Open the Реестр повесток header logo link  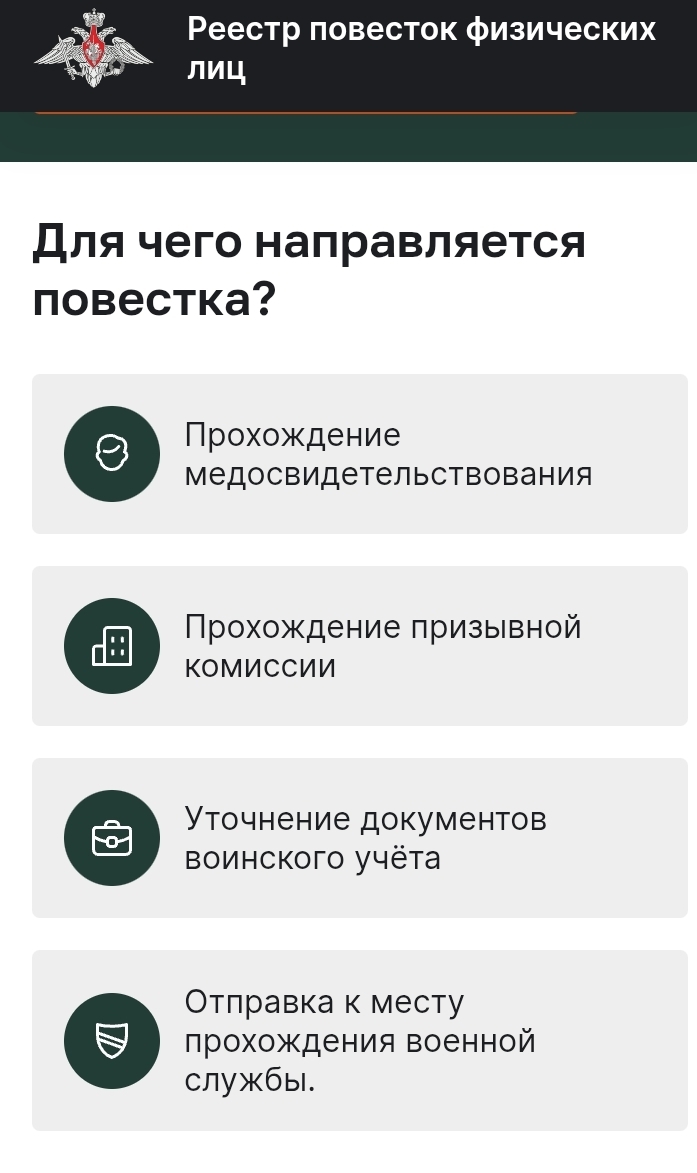(94, 48)
